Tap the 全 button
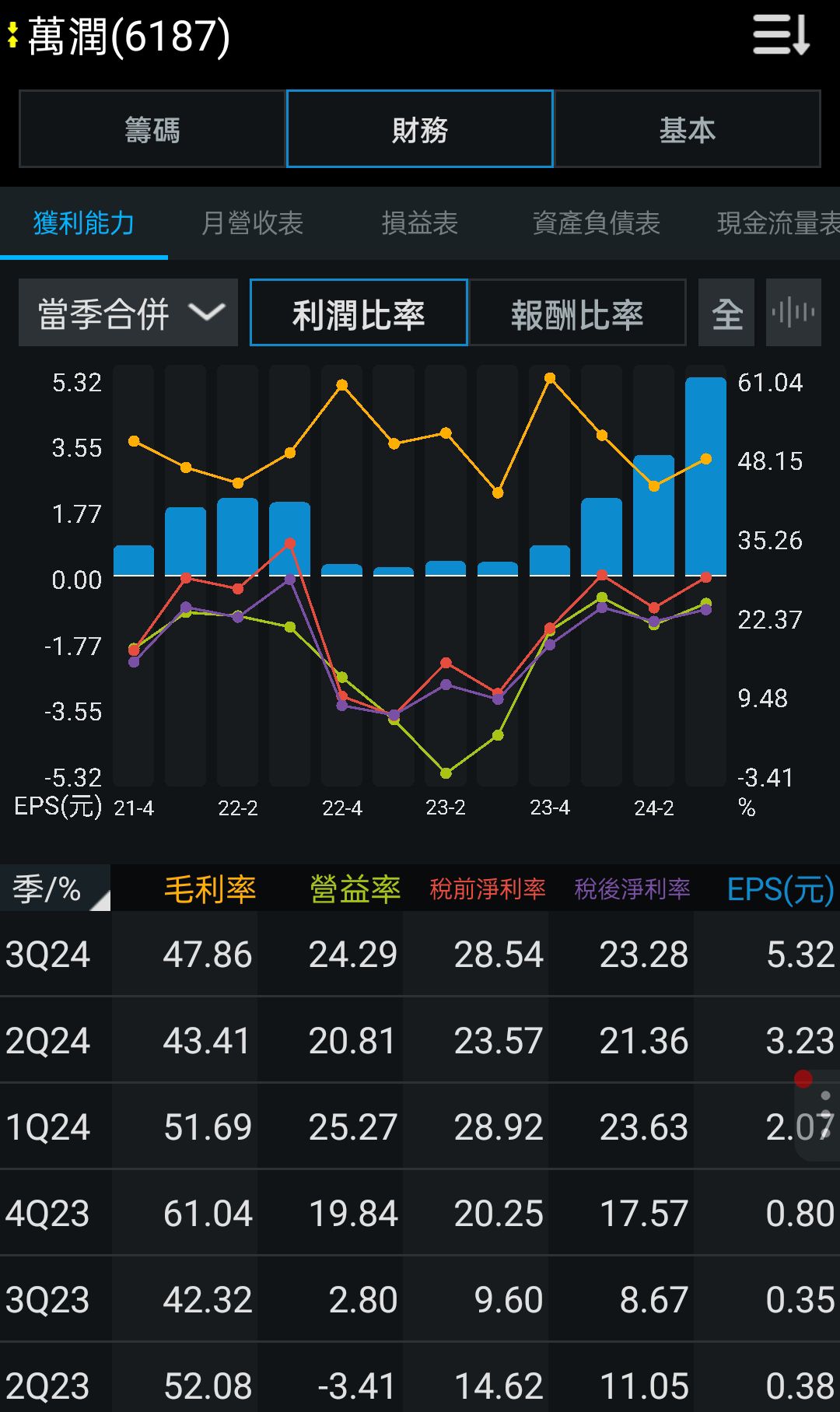The height and width of the screenshot is (1412, 840). pos(726,313)
